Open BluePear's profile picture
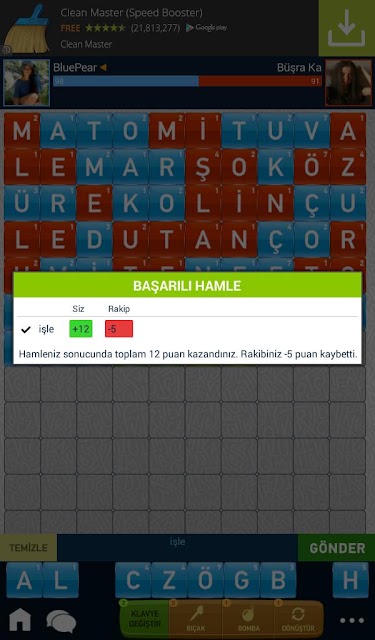The height and width of the screenshot is (640, 375). [x=27, y=83]
